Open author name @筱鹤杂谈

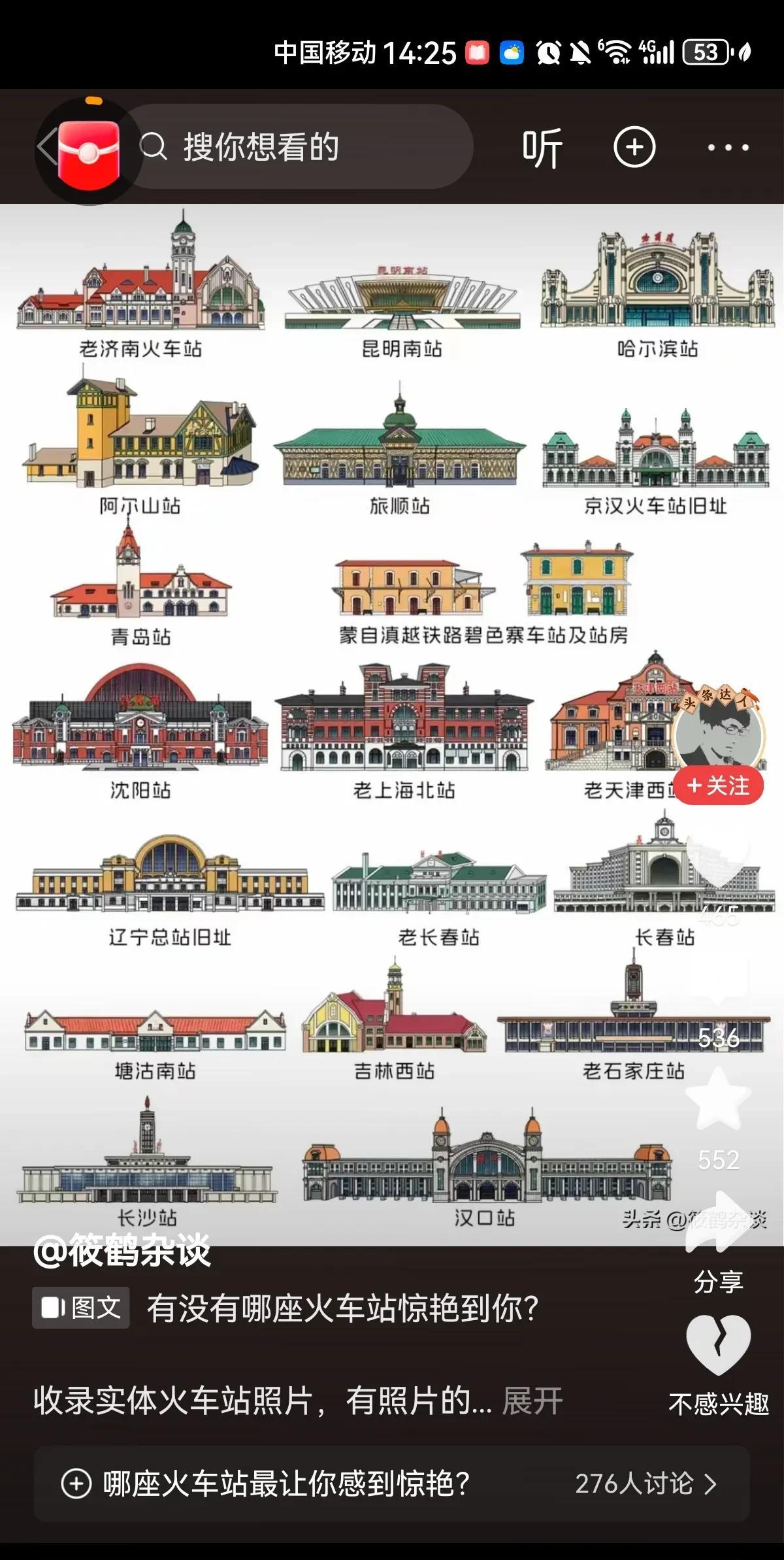click(122, 1250)
